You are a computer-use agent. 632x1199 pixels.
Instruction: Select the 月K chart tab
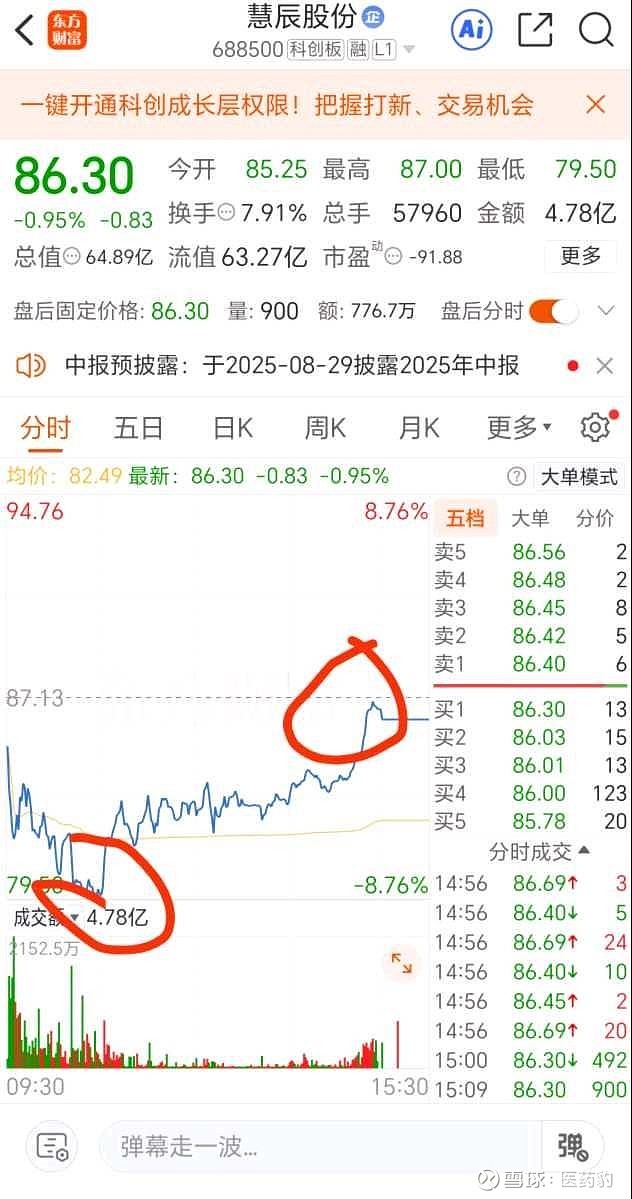tap(419, 427)
